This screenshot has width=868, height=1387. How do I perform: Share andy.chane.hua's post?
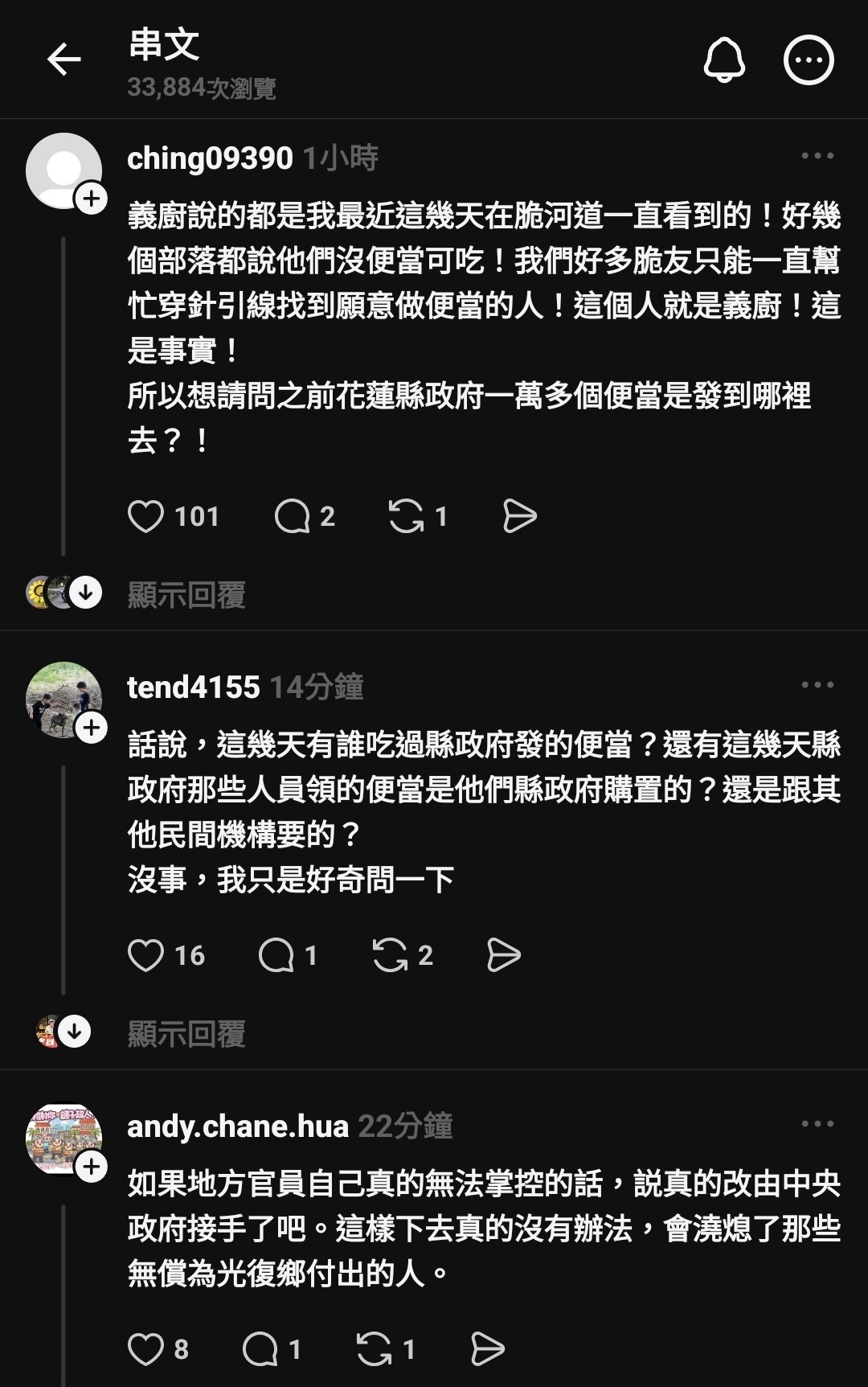coord(487,1349)
